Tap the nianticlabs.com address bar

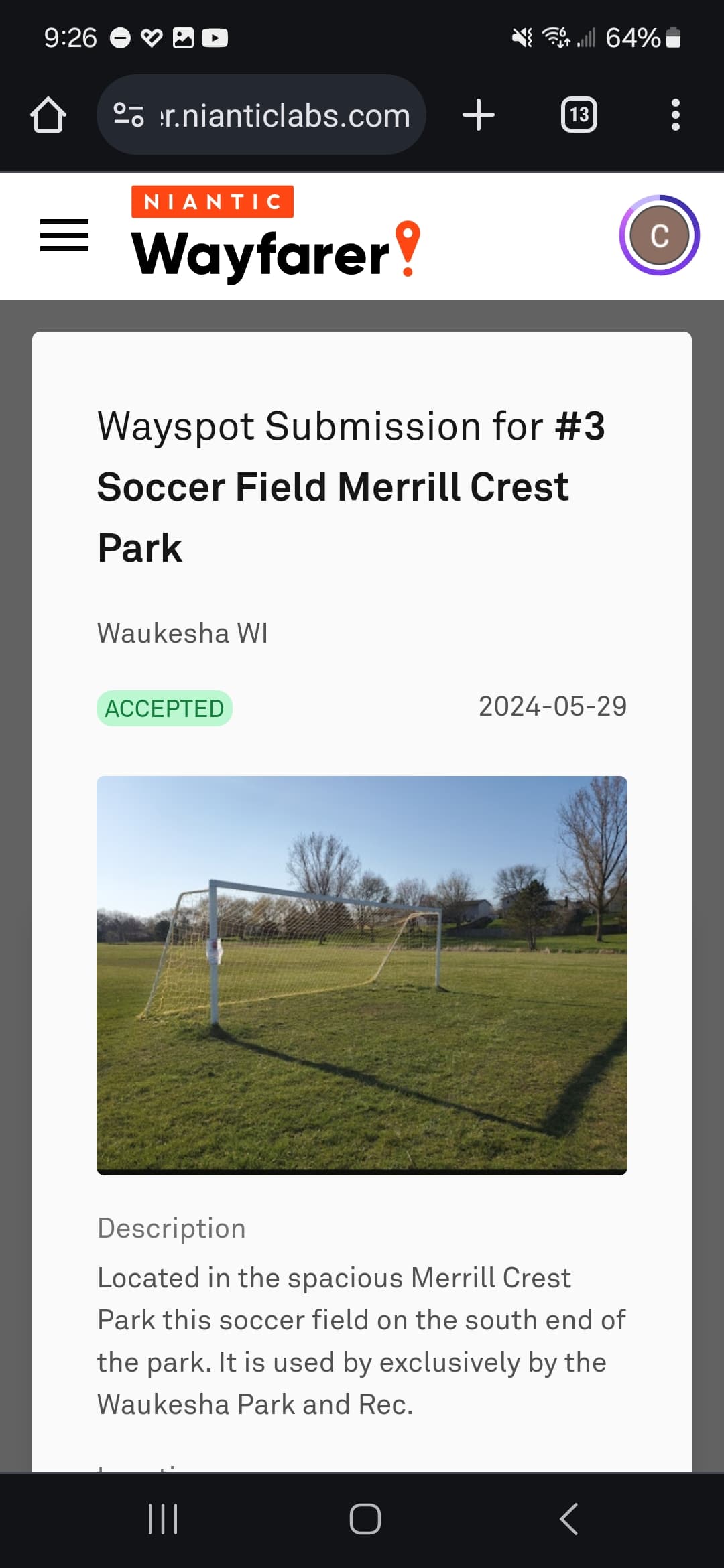[x=282, y=115]
